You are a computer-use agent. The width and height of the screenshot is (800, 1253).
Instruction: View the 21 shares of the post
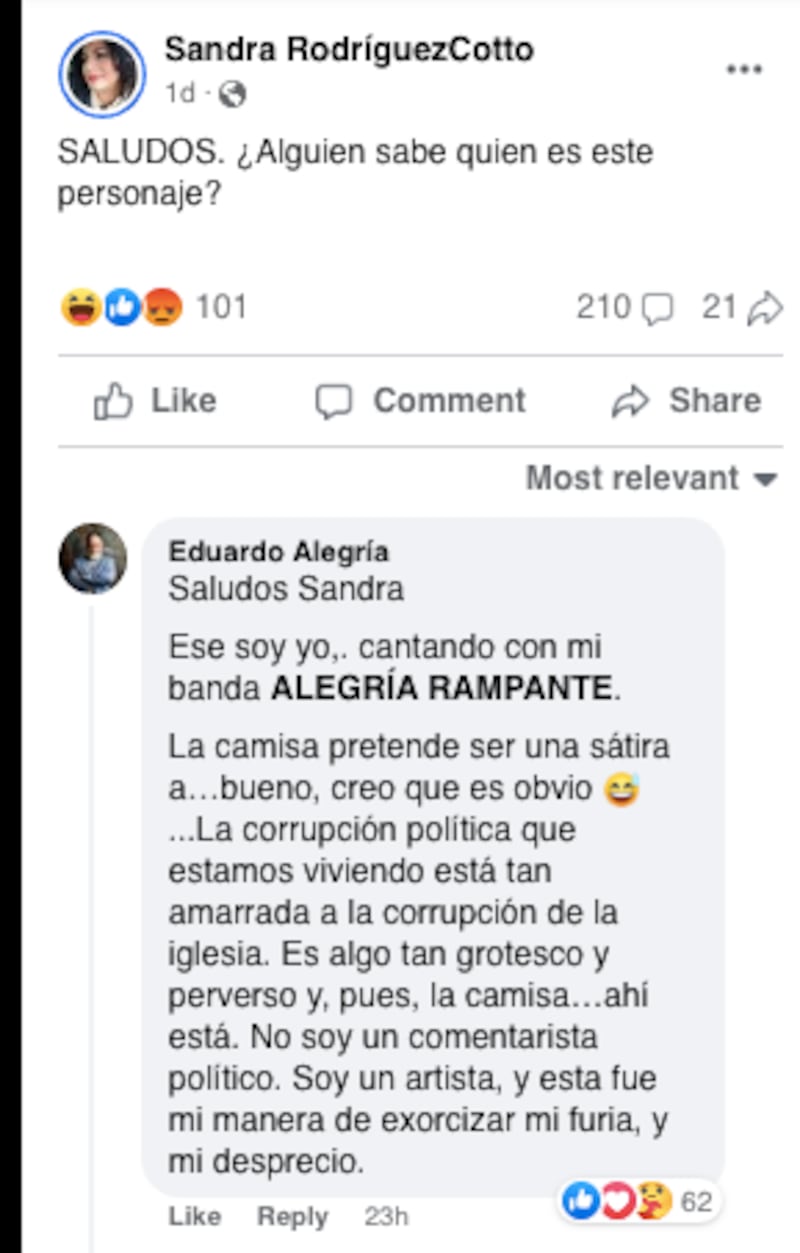[740, 307]
